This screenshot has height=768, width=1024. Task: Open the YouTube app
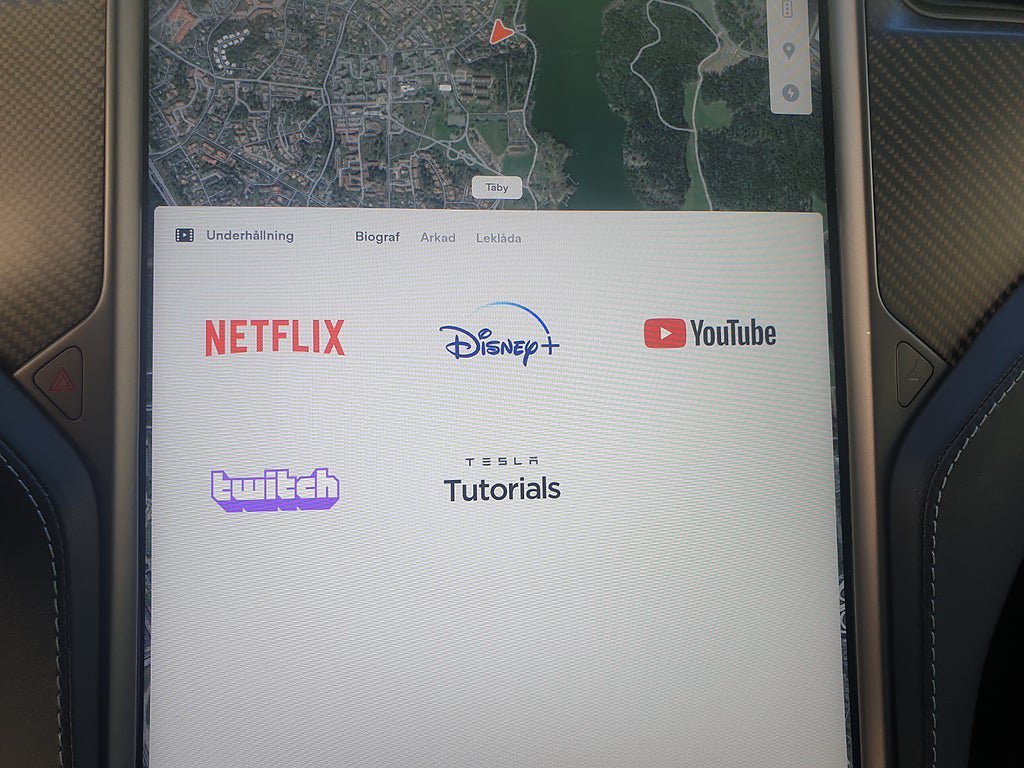click(x=710, y=333)
